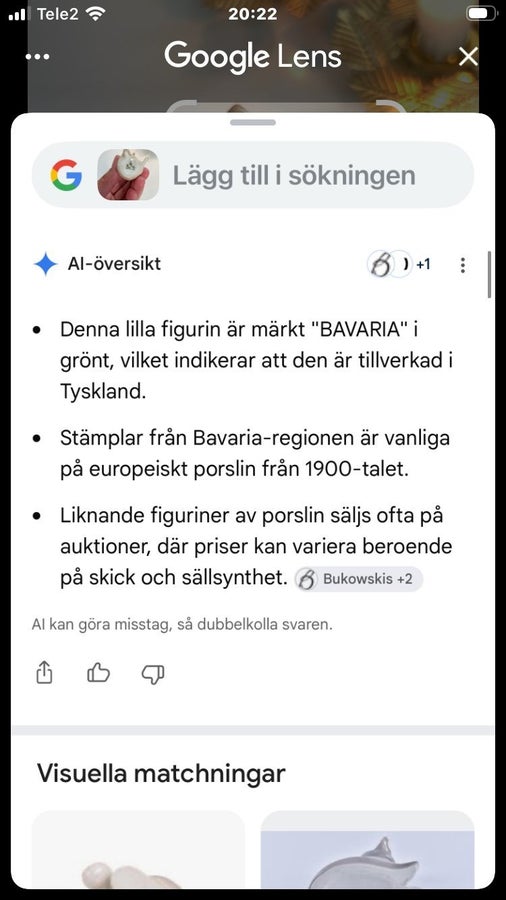The width and height of the screenshot is (506, 900).
Task: View the AI-översikt source icons +1
Action: [399, 265]
